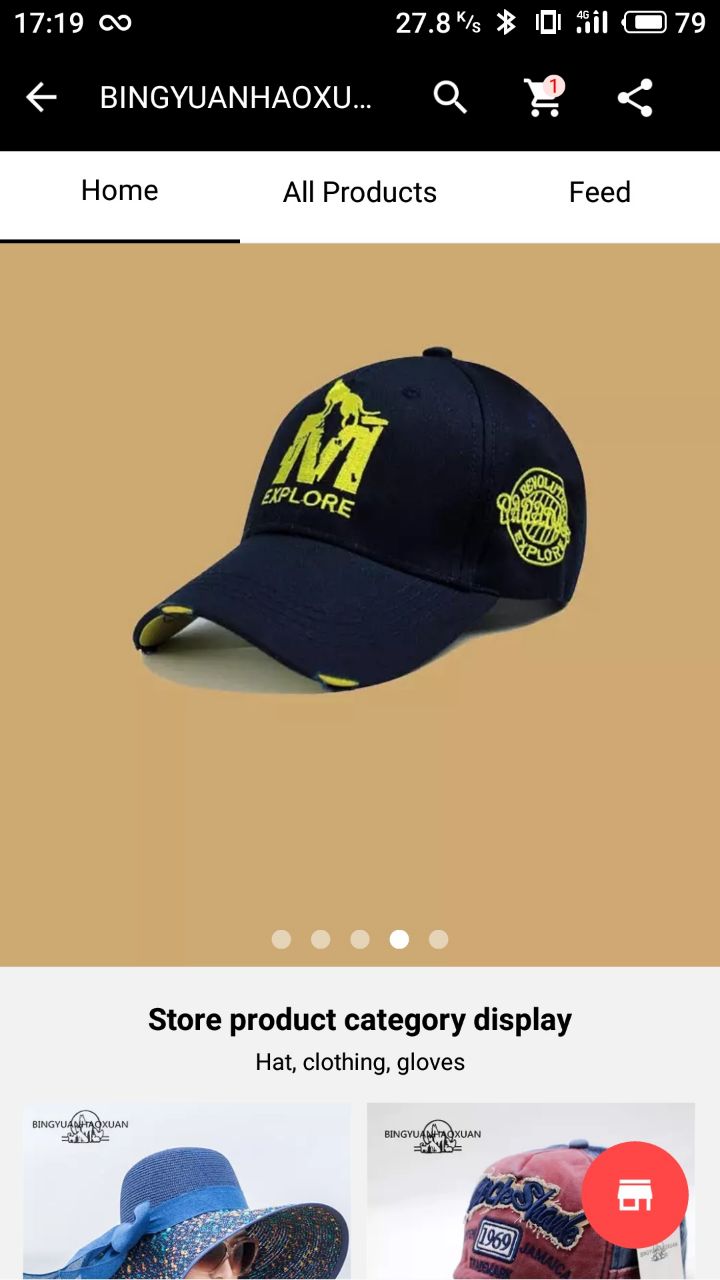Screen dimensions: 720x1280
Task: Share this store
Action: [x=635, y=97]
